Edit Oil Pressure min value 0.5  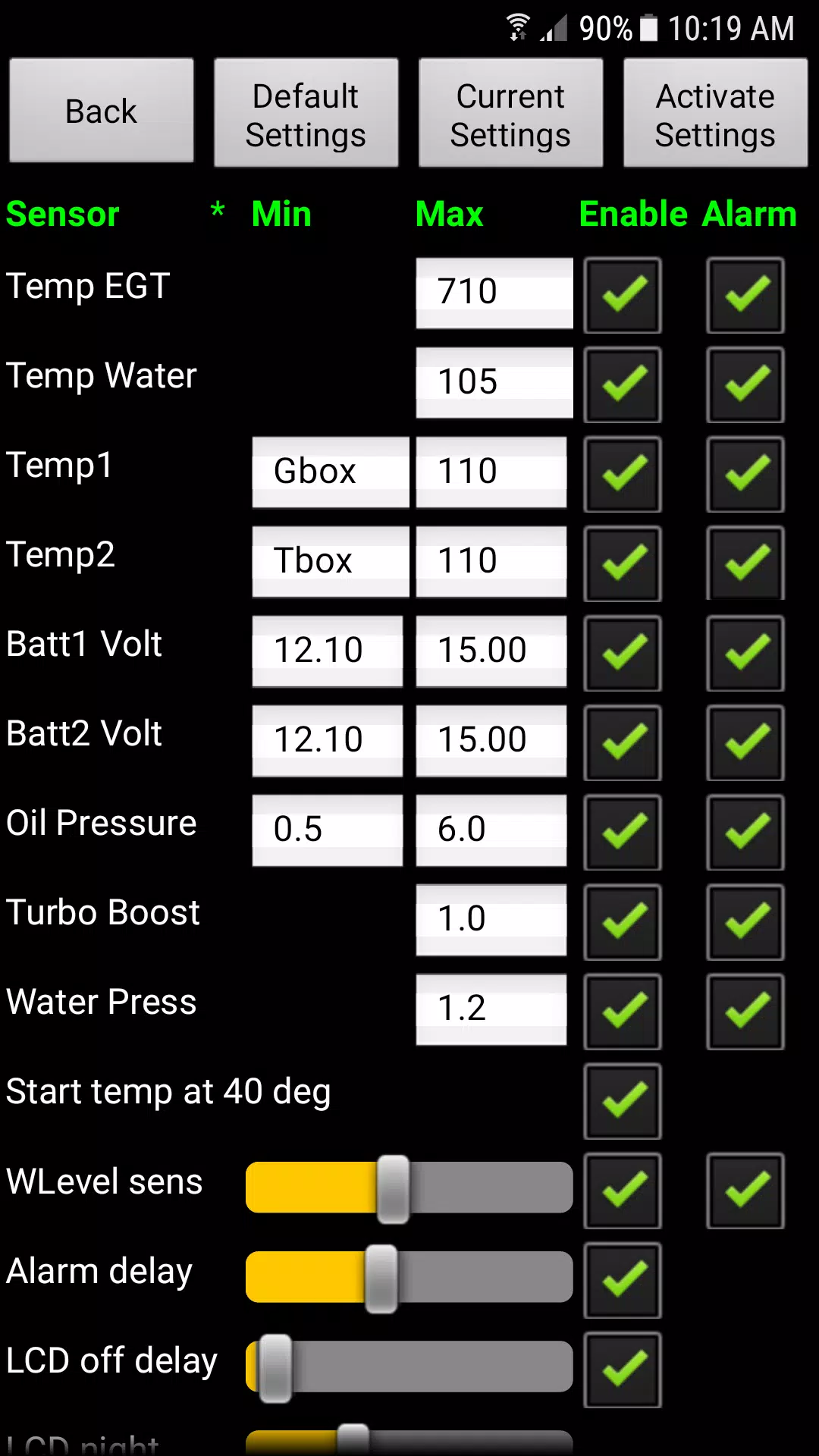(328, 830)
